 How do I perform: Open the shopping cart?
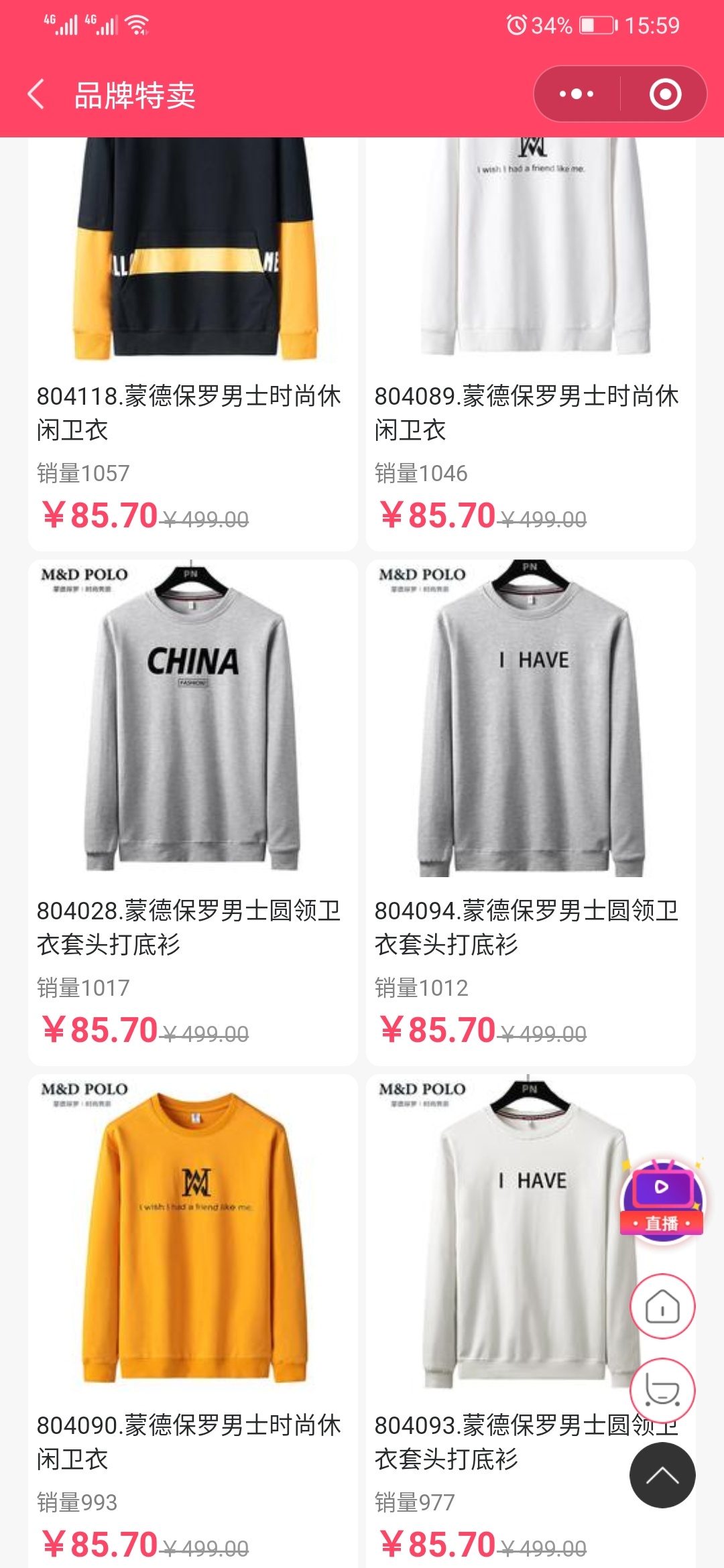point(662,1390)
